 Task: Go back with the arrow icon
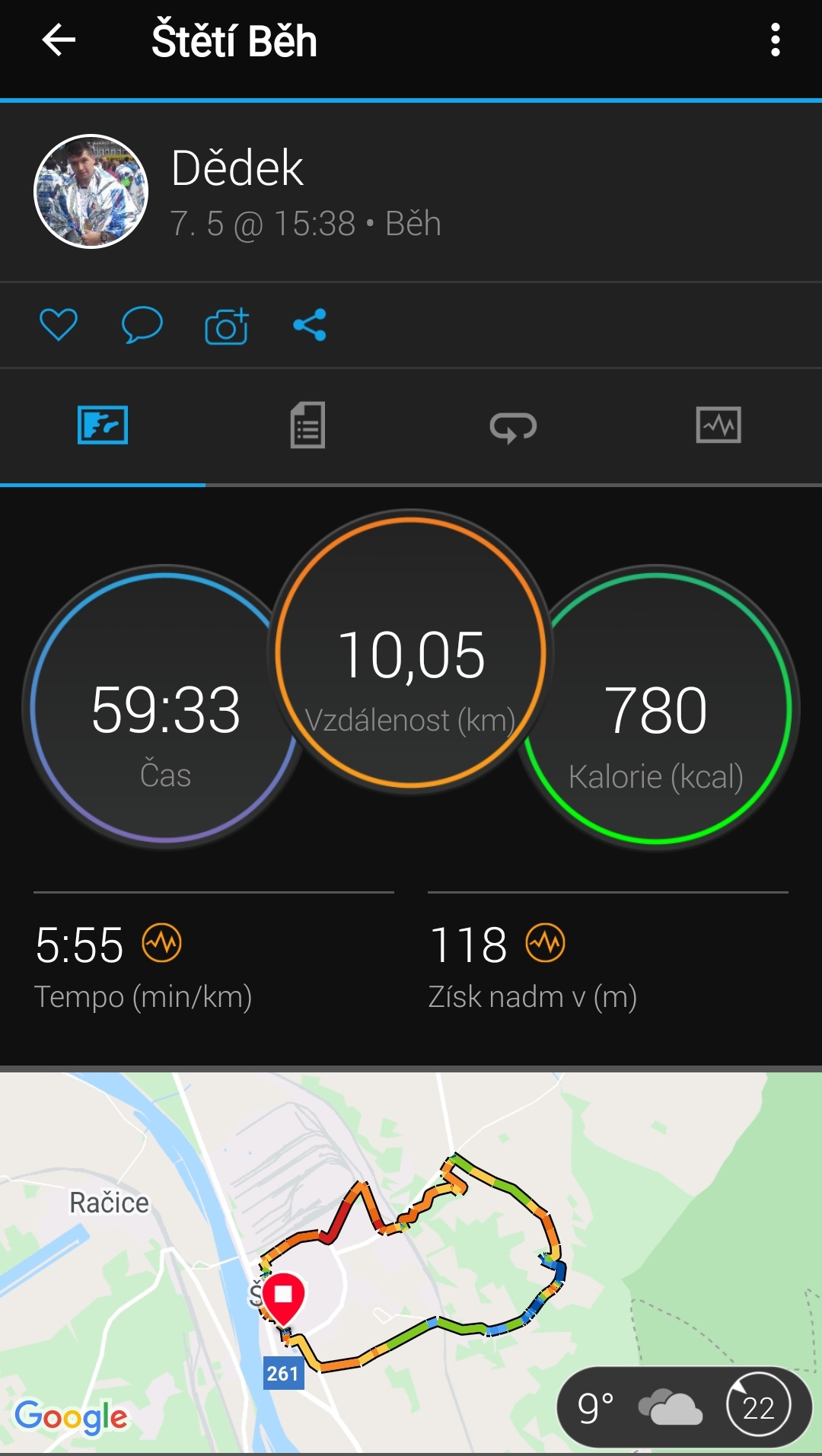(x=59, y=40)
